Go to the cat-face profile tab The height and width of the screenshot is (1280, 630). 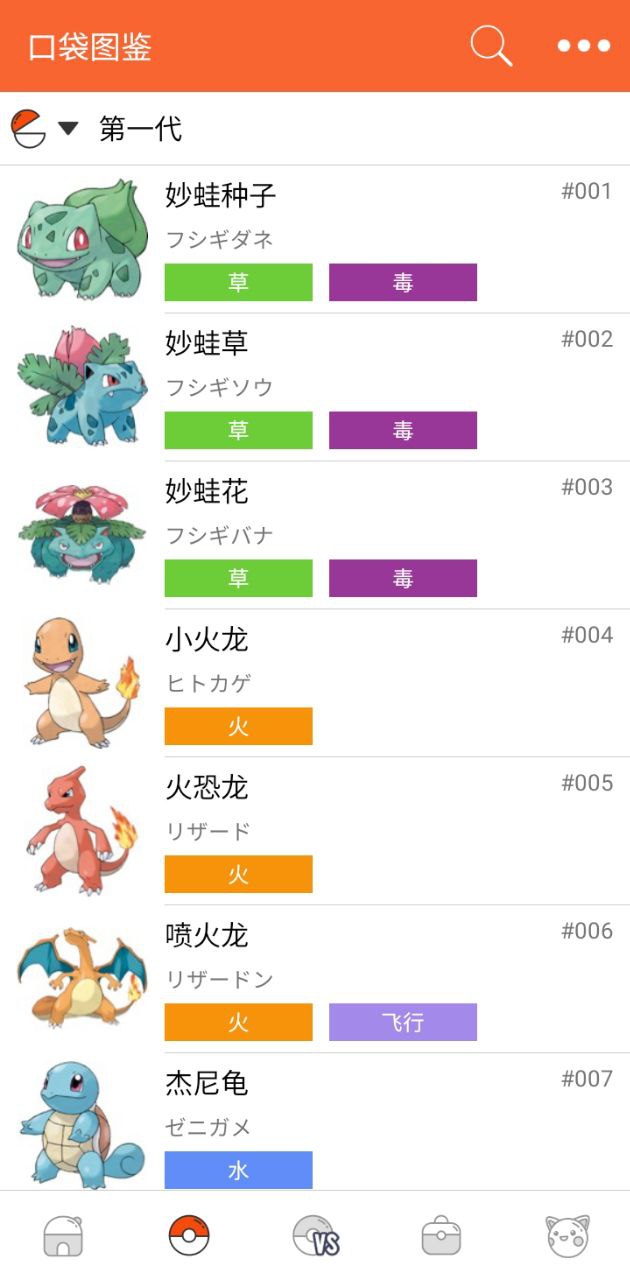[x=567, y=1237]
